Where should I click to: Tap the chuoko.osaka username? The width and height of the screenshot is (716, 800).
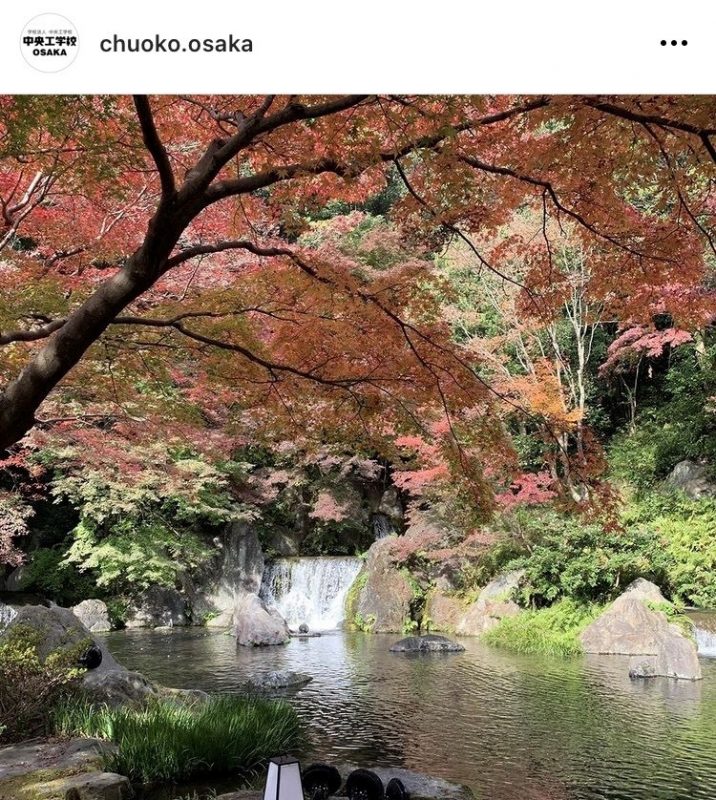pos(176,44)
